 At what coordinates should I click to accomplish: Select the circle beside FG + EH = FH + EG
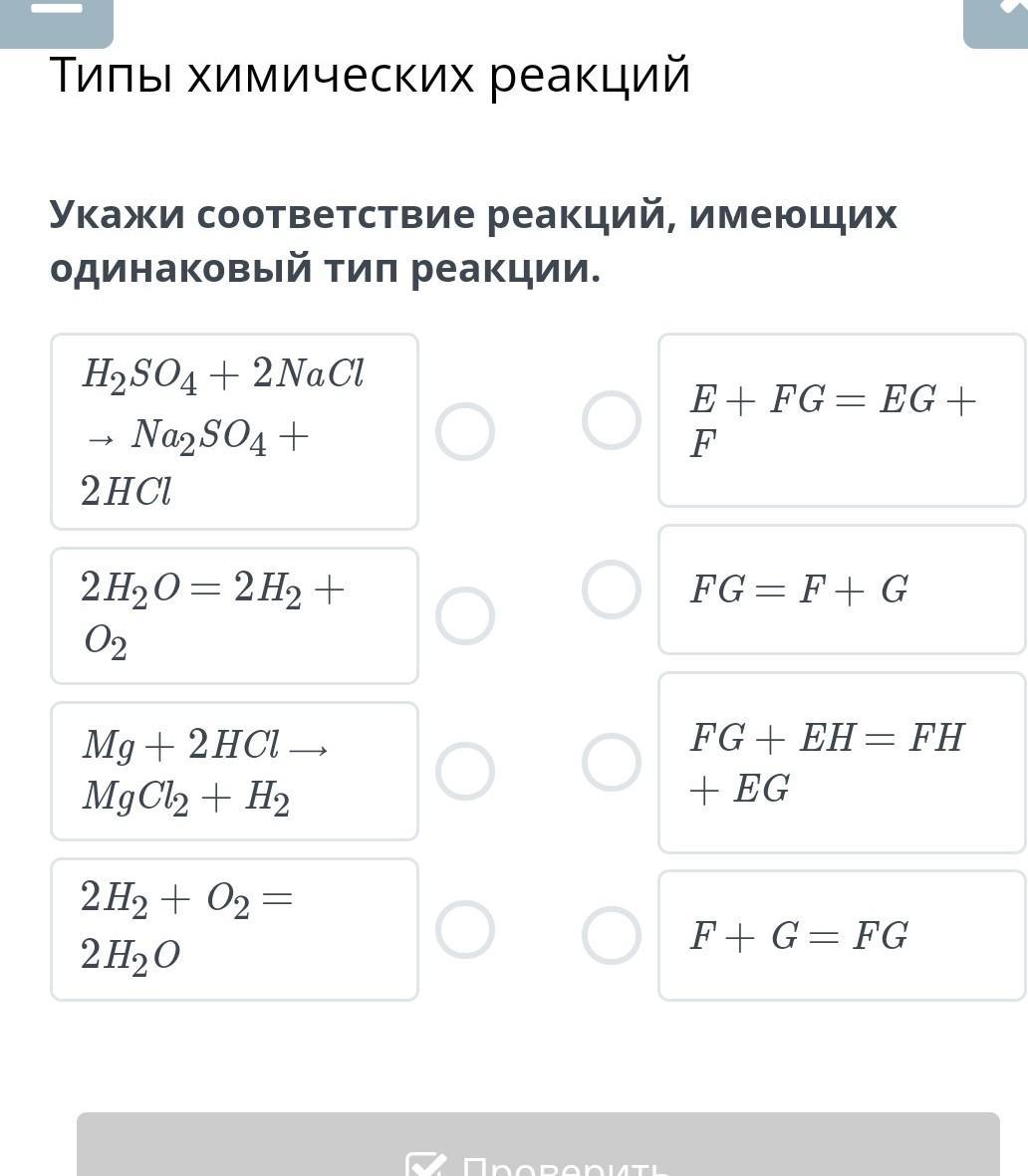pyautogui.click(x=612, y=762)
